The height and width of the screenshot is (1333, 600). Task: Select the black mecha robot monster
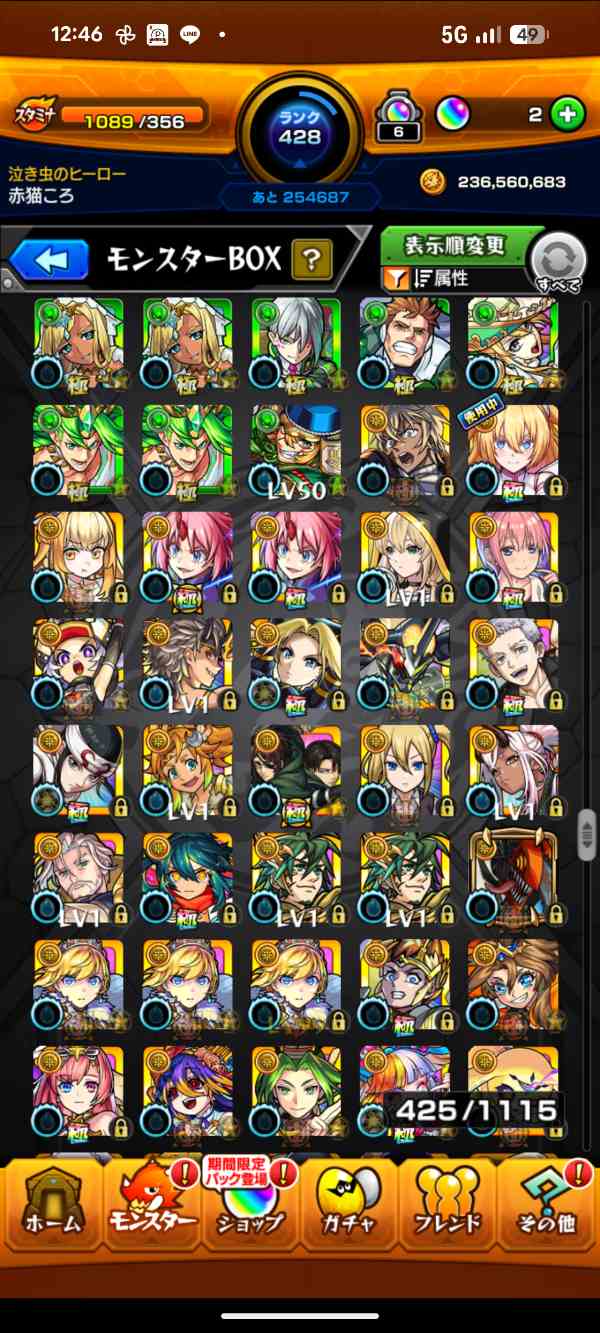(x=403, y=664)
